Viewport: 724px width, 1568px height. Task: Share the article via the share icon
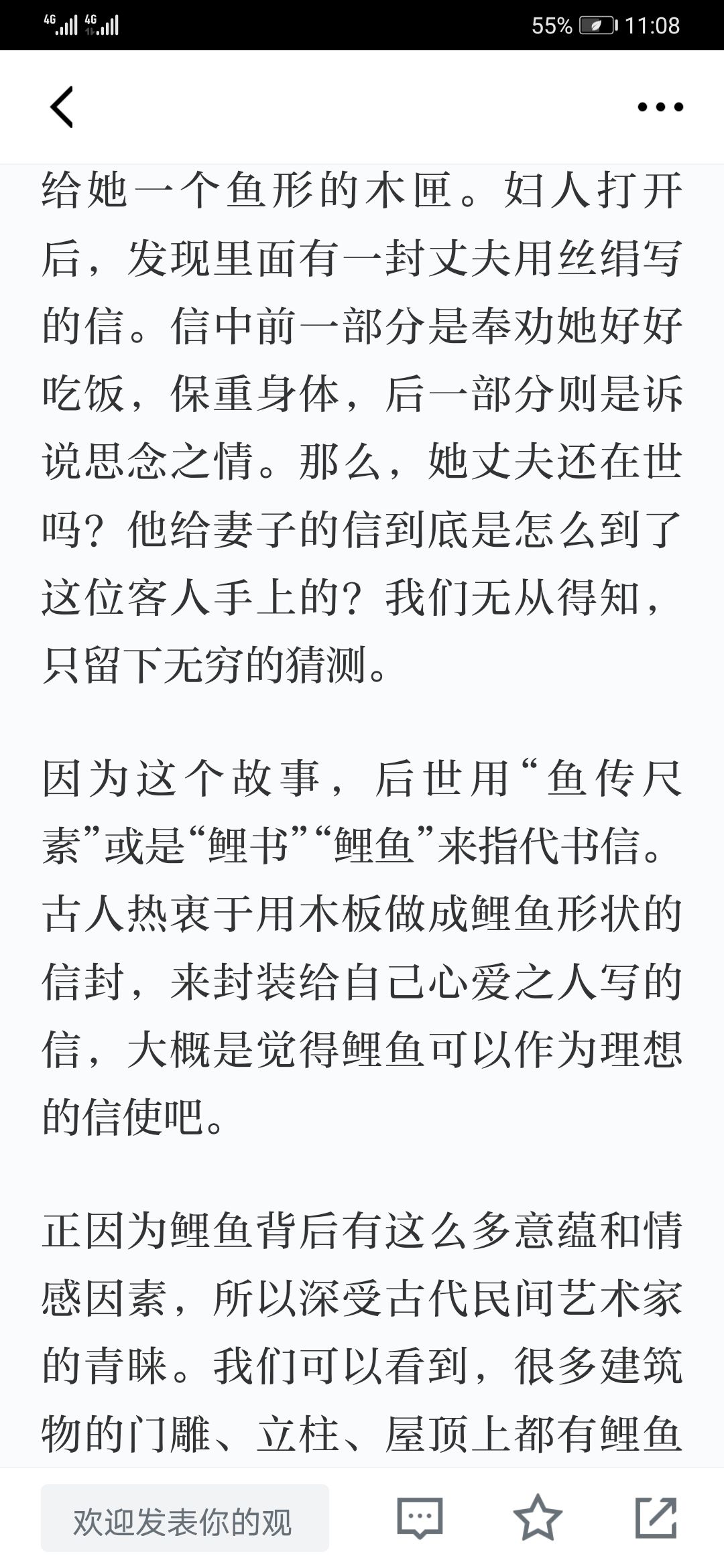click(656, 1517)
